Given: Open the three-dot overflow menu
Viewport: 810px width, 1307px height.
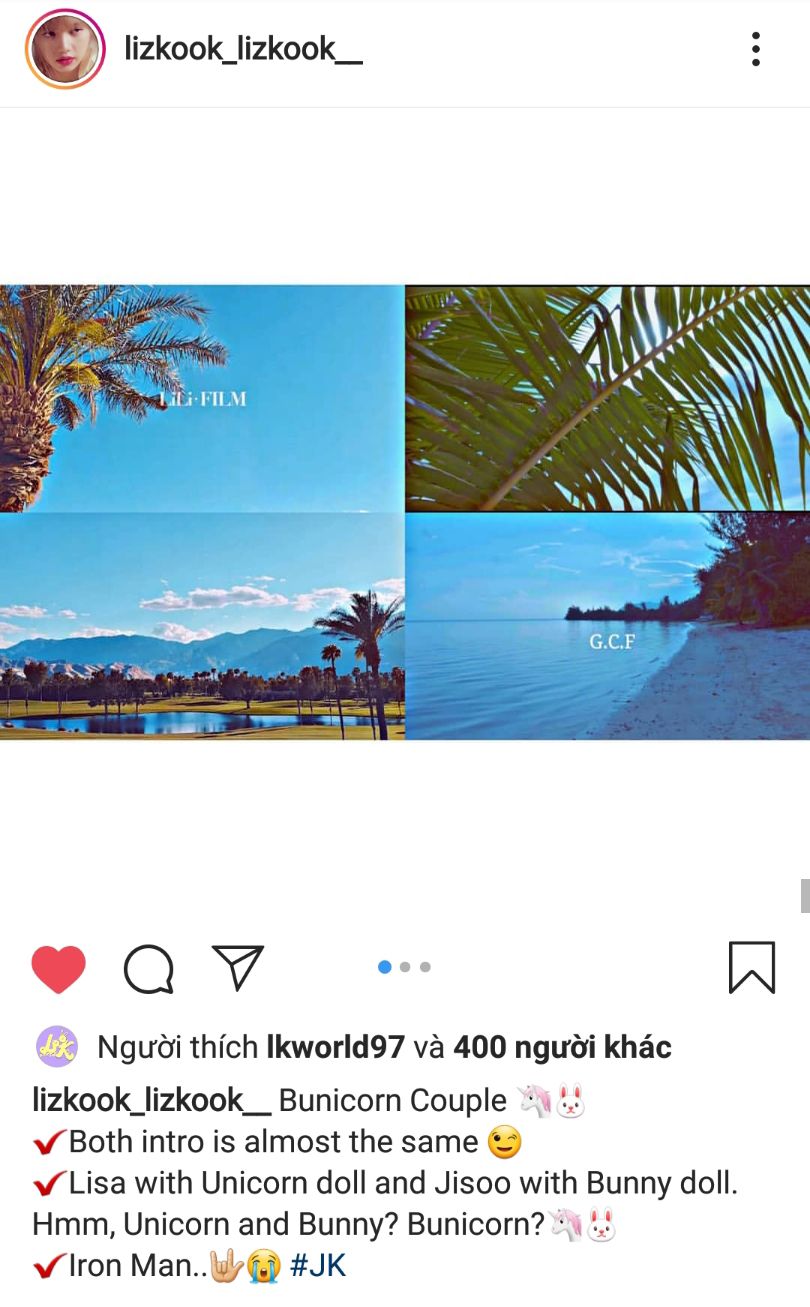Looking at the screenshot, I should click(x=756, y=49).
